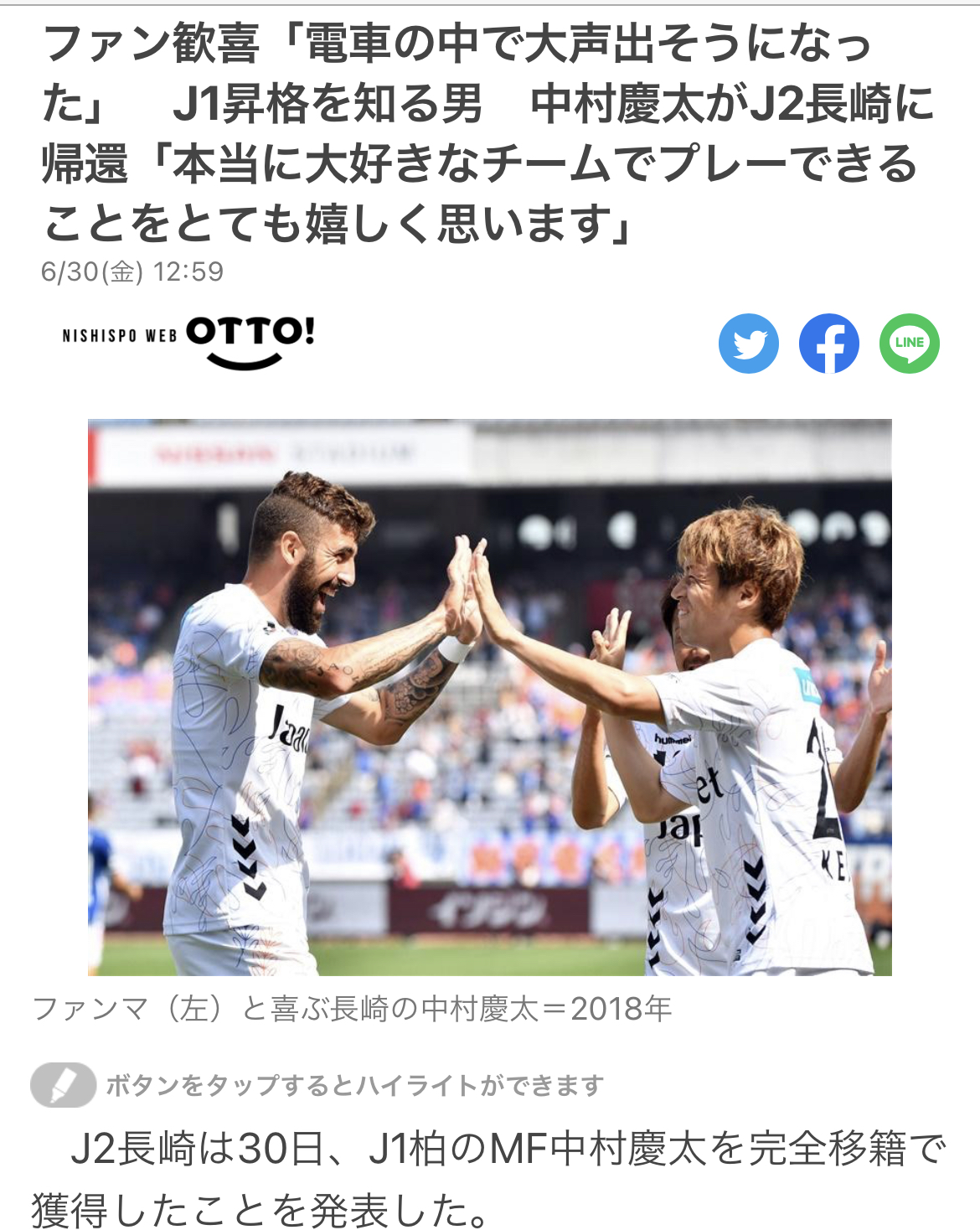The image size is (980, 1230).
Task: Share the article on Twitter
Action: (x=748, y=344)
